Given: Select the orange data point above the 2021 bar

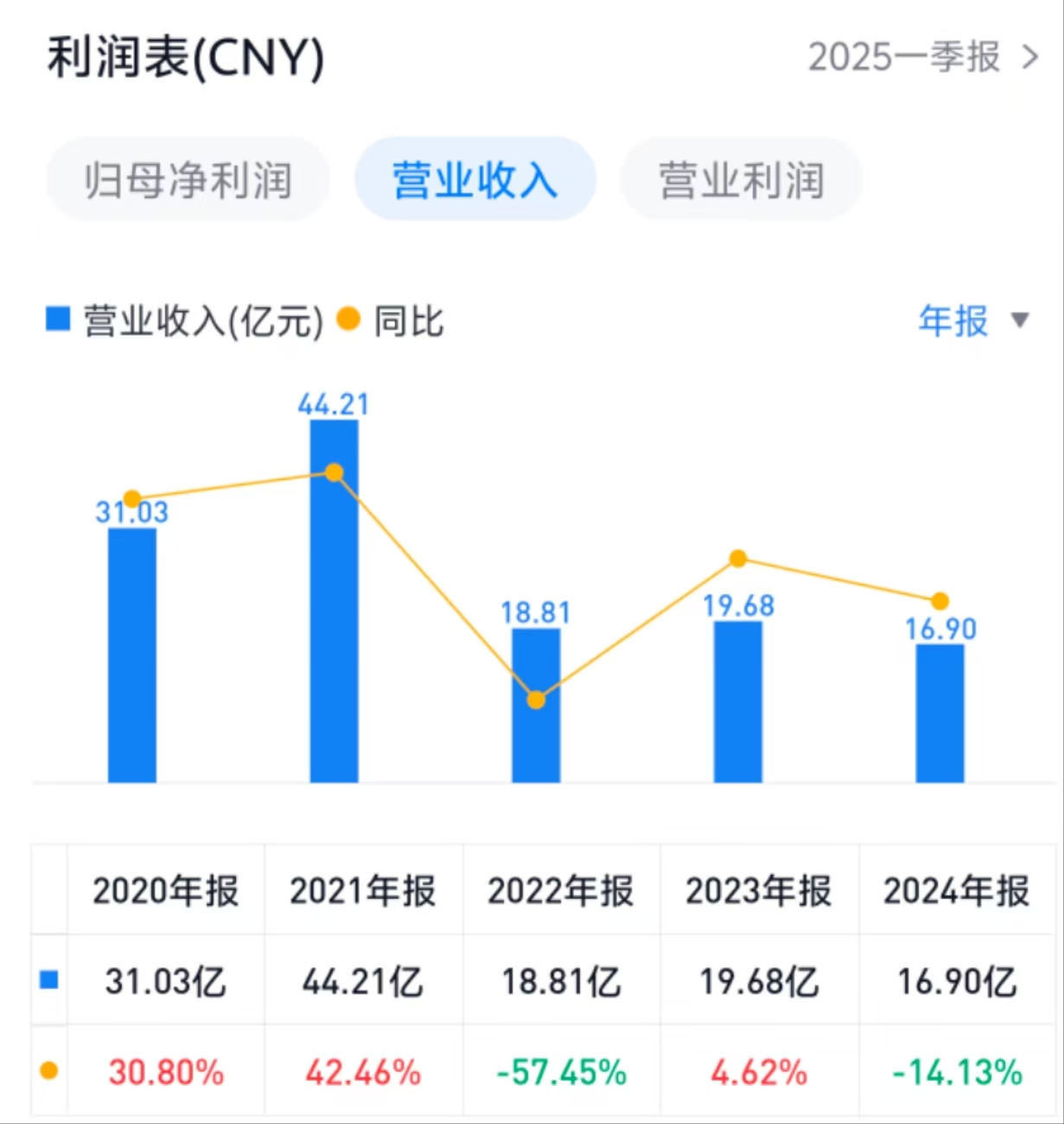Looking at the screenshot, I should coord(334,472).
